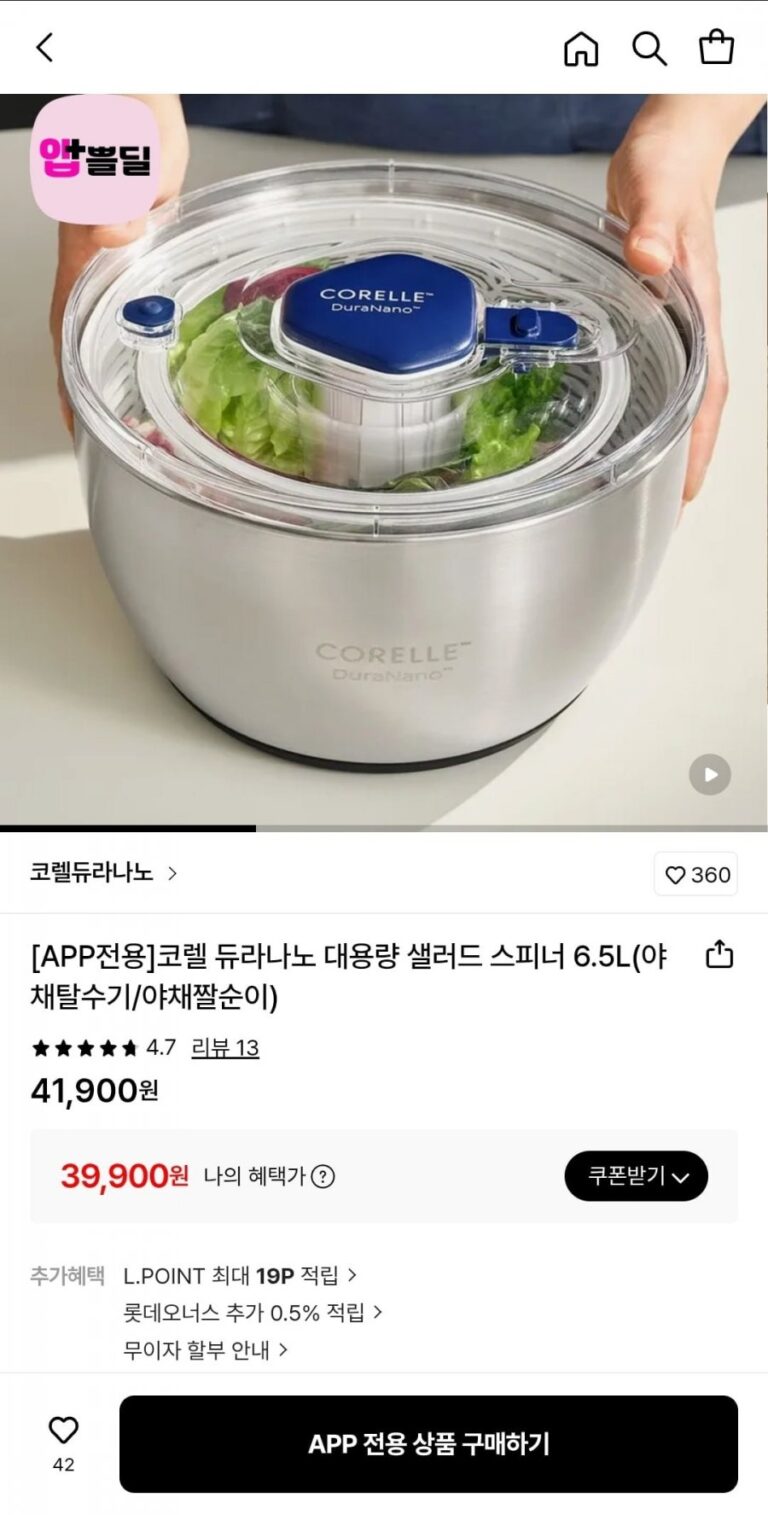Share this salad spinner product
This screenshot has width=768, height=1515.
click(719, 955)
